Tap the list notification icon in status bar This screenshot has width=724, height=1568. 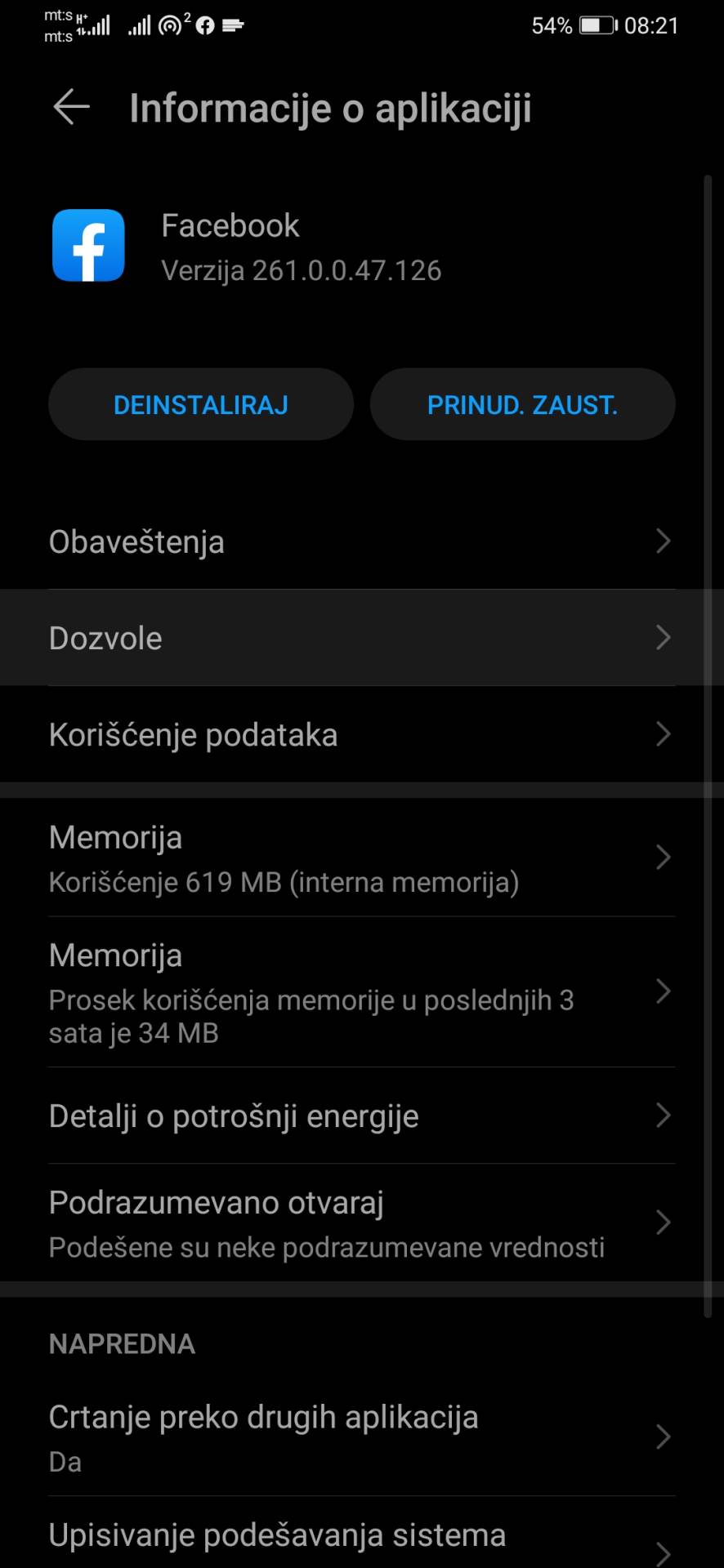(234, 25)
